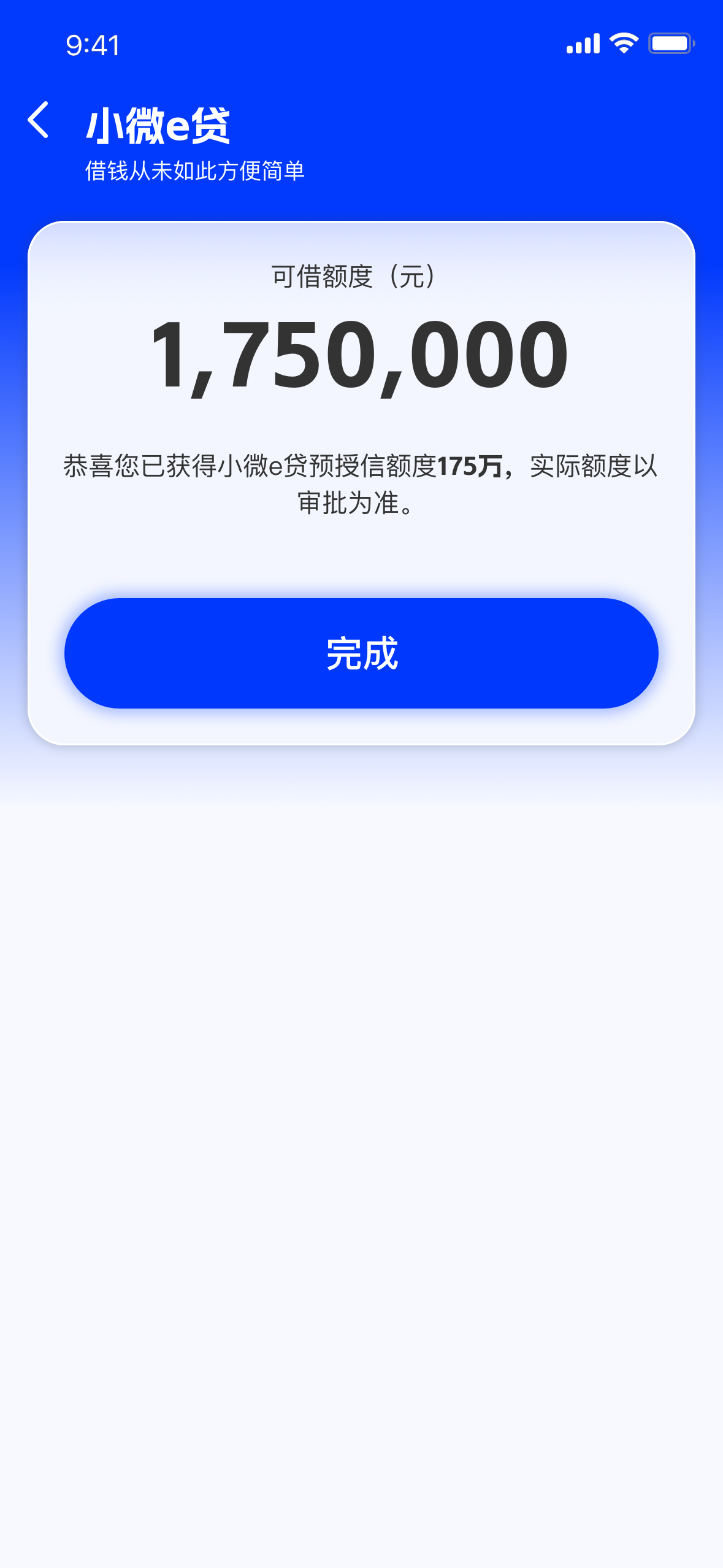Go back from the 小微e贷 page

(39, 120)
